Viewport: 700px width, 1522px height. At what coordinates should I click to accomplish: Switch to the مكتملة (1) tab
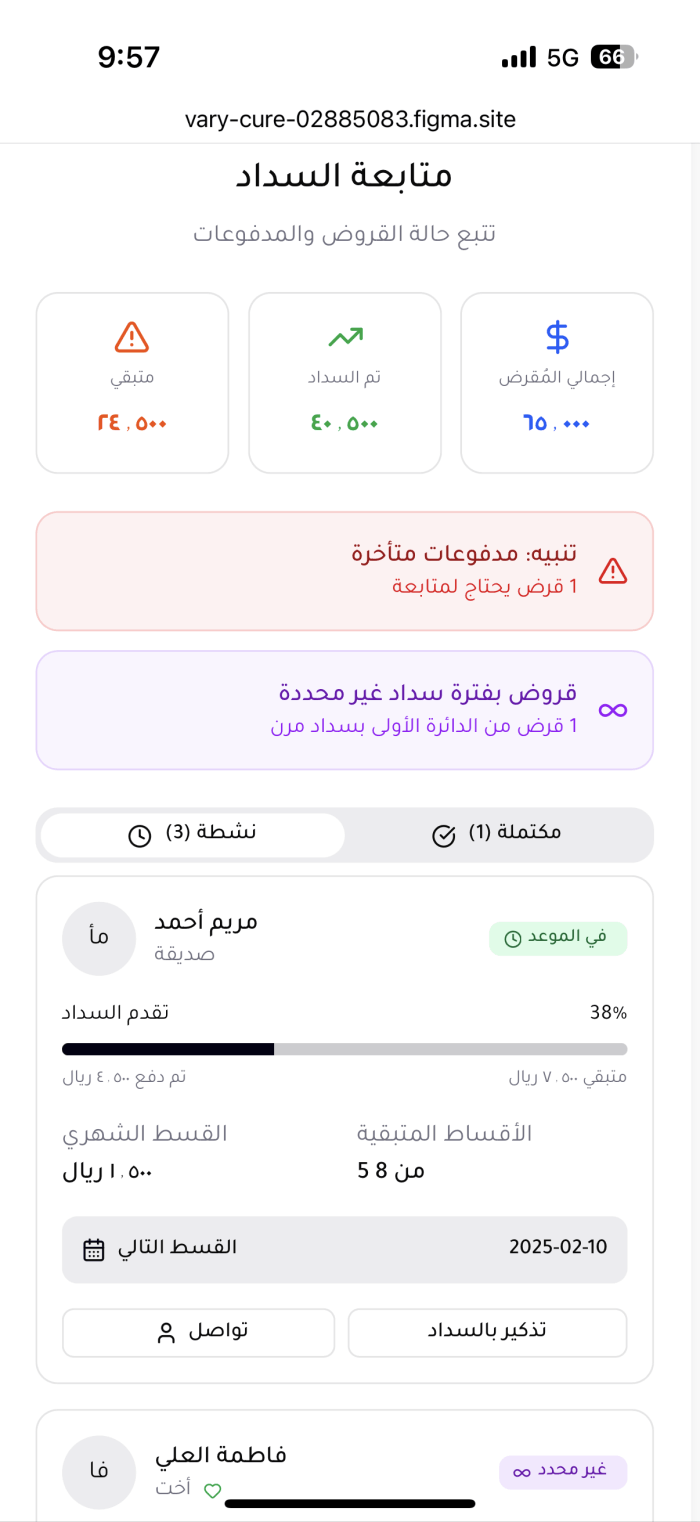pos(499,834)
